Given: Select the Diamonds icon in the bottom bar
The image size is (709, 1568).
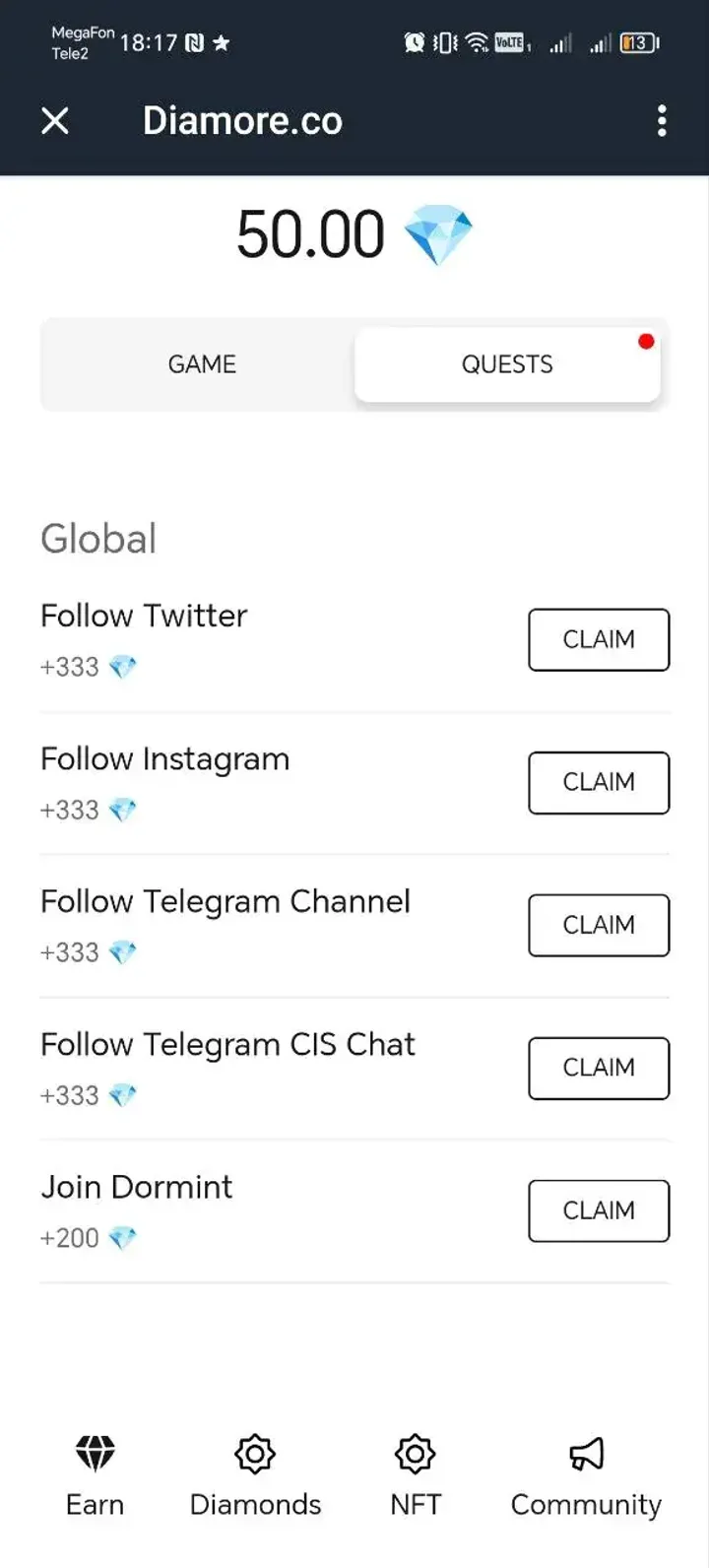Looking at the screenshot, I should click(255, 1454).
